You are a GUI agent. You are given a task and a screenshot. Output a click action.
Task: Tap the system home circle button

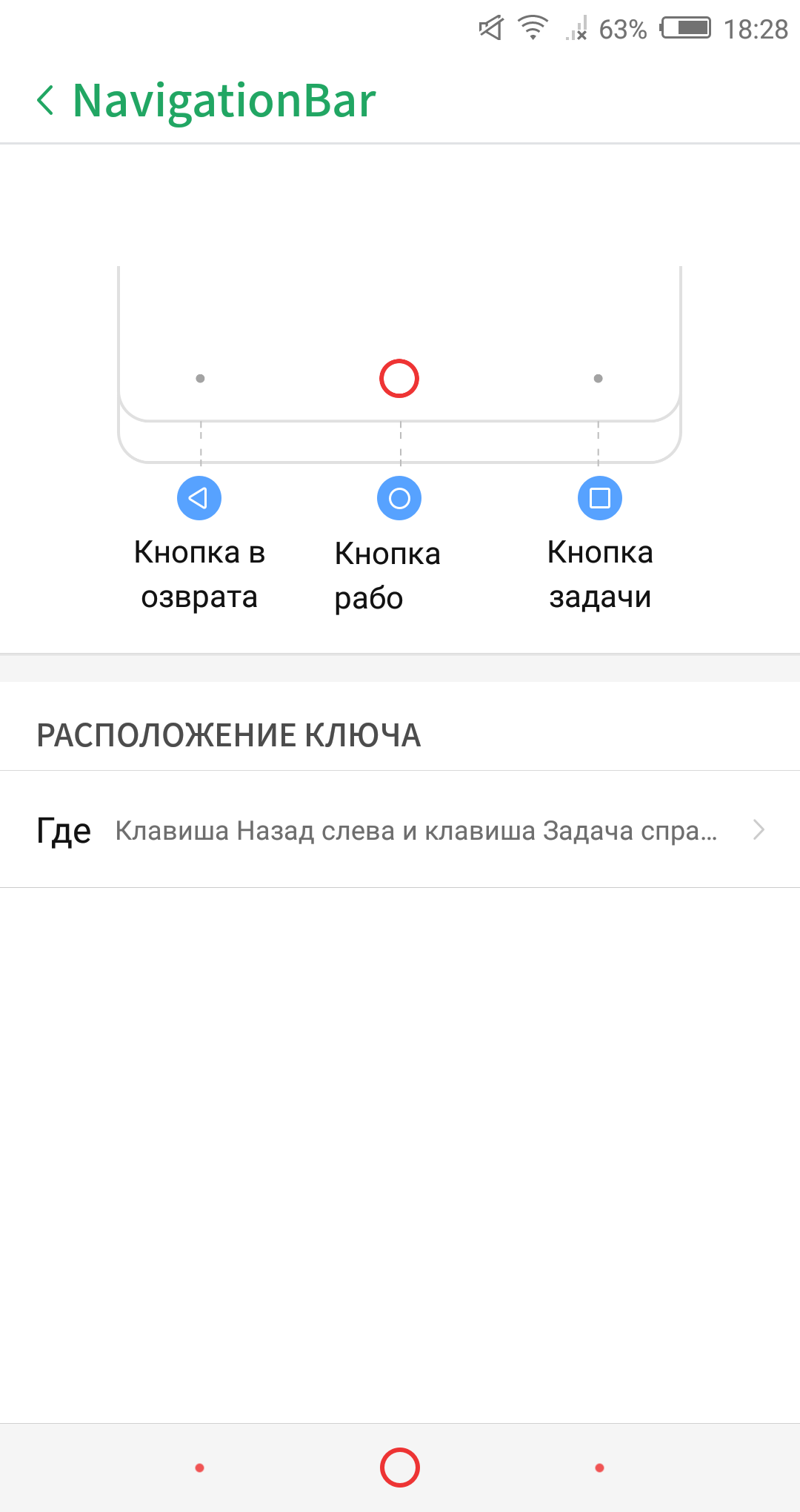click(400, 1468)
